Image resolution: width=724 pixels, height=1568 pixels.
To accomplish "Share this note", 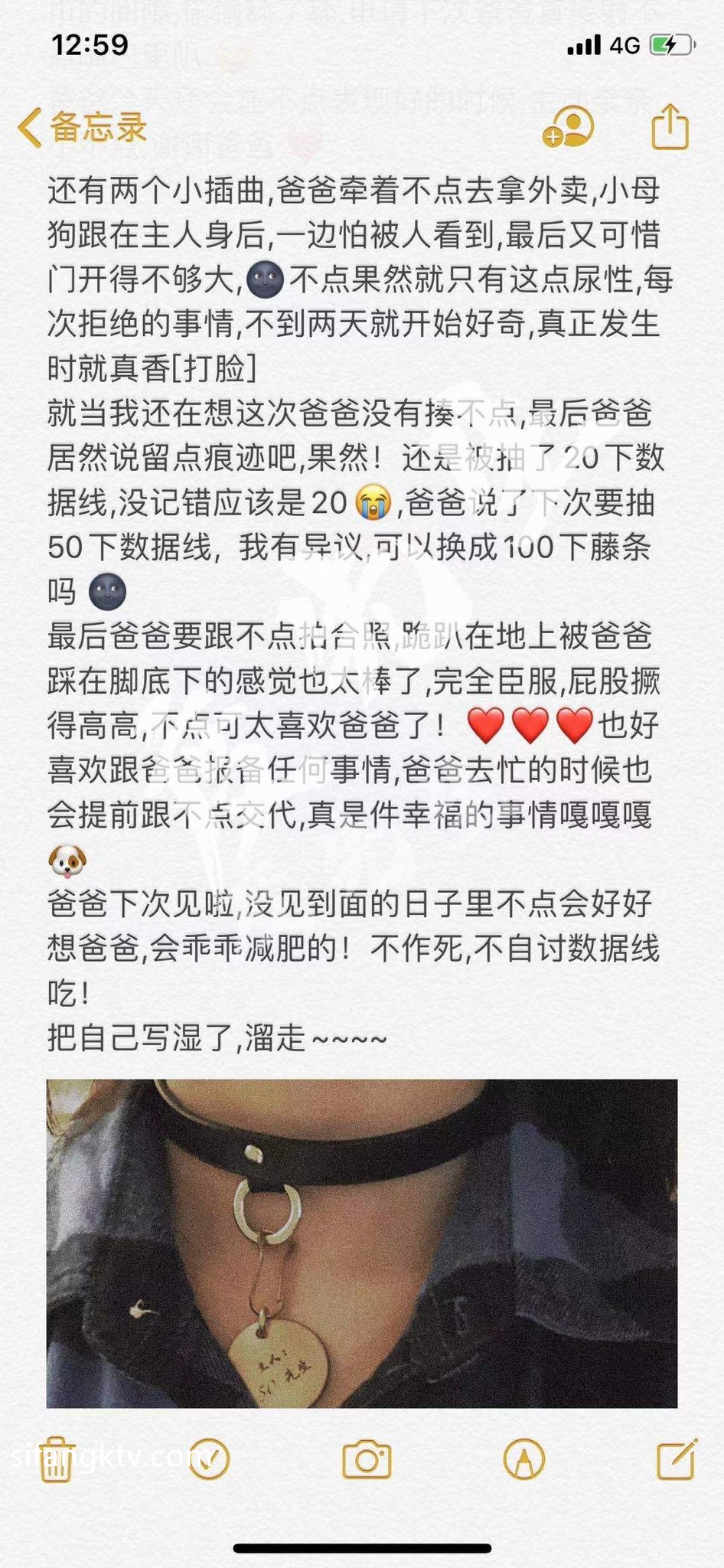I will (x=670, y=126).
